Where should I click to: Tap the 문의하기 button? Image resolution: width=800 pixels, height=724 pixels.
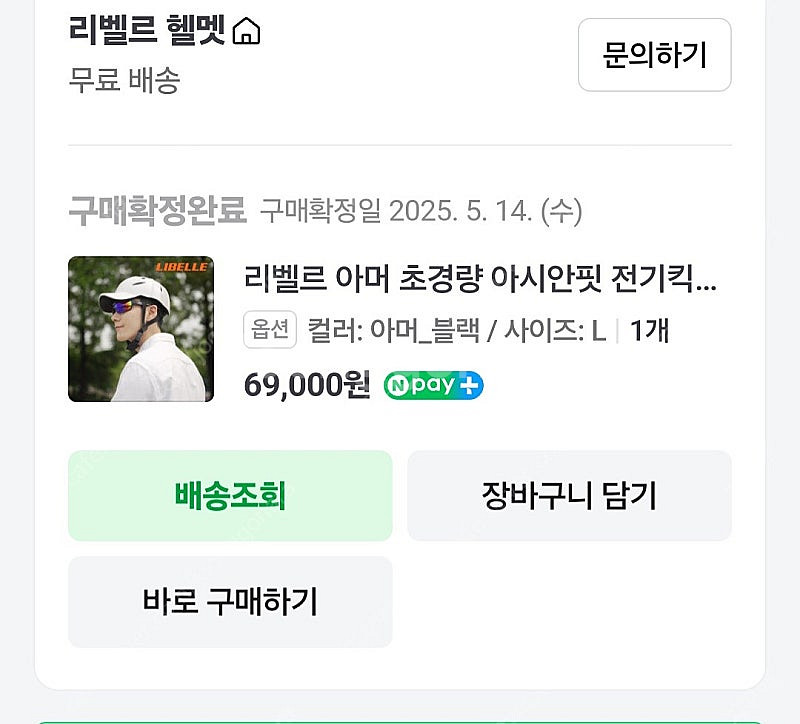click(654, 55)
